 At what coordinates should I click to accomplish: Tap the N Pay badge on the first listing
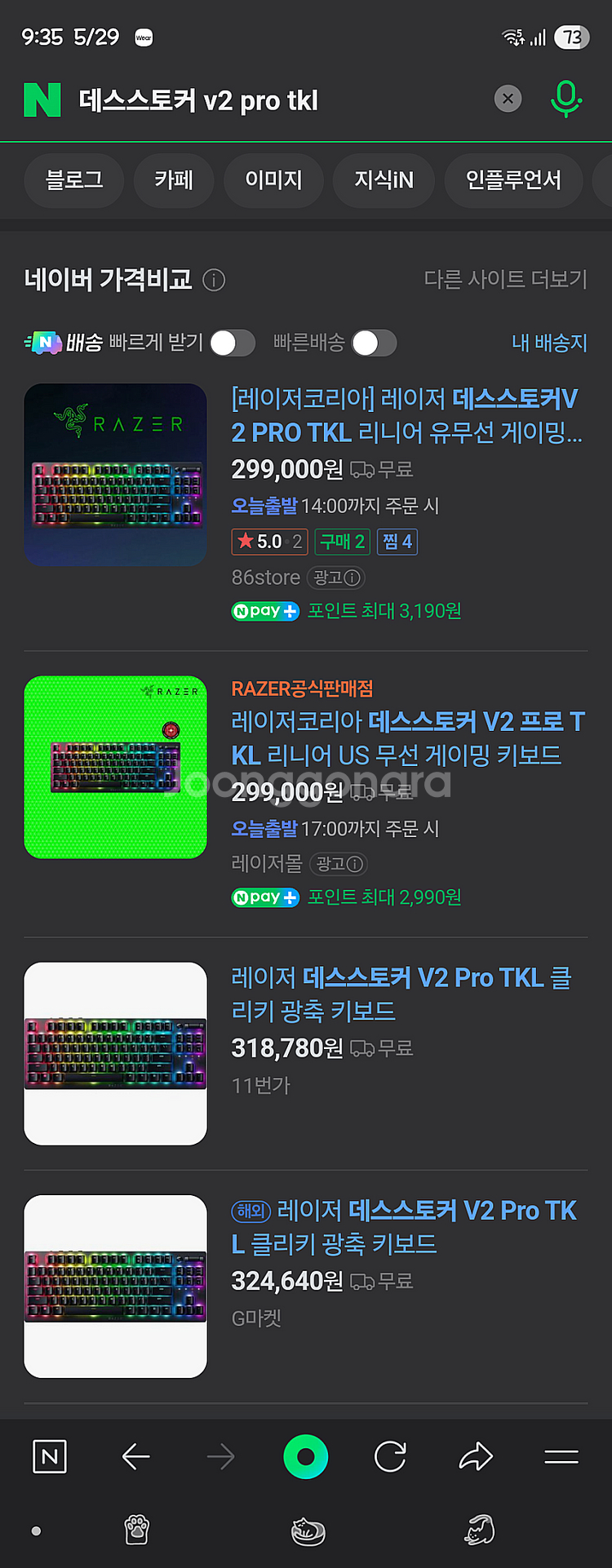tap(265, 611)
